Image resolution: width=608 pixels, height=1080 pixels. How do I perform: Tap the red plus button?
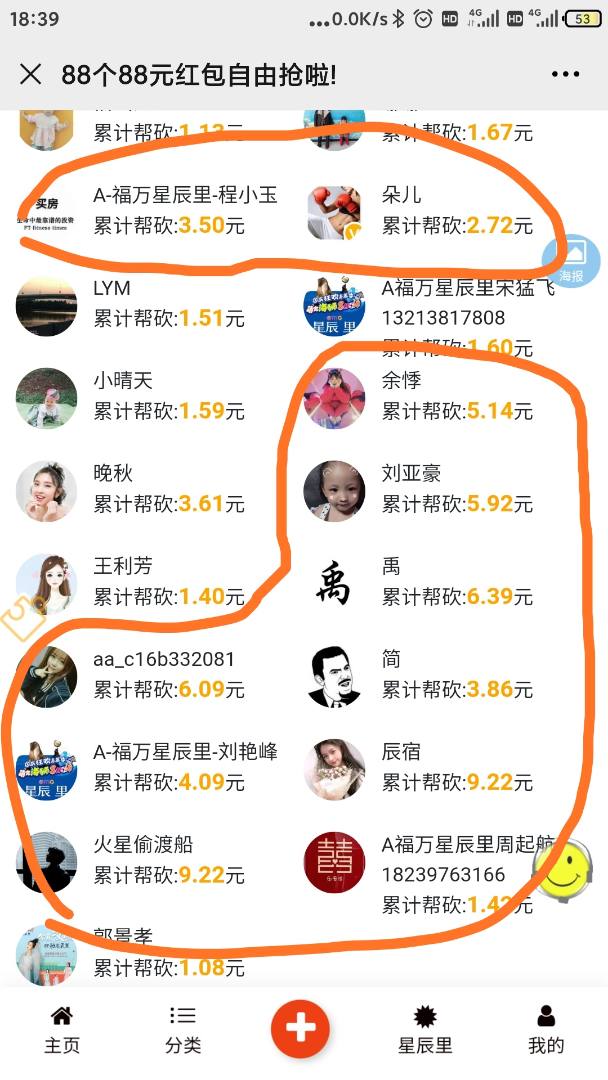click(x=300, y=1027)
